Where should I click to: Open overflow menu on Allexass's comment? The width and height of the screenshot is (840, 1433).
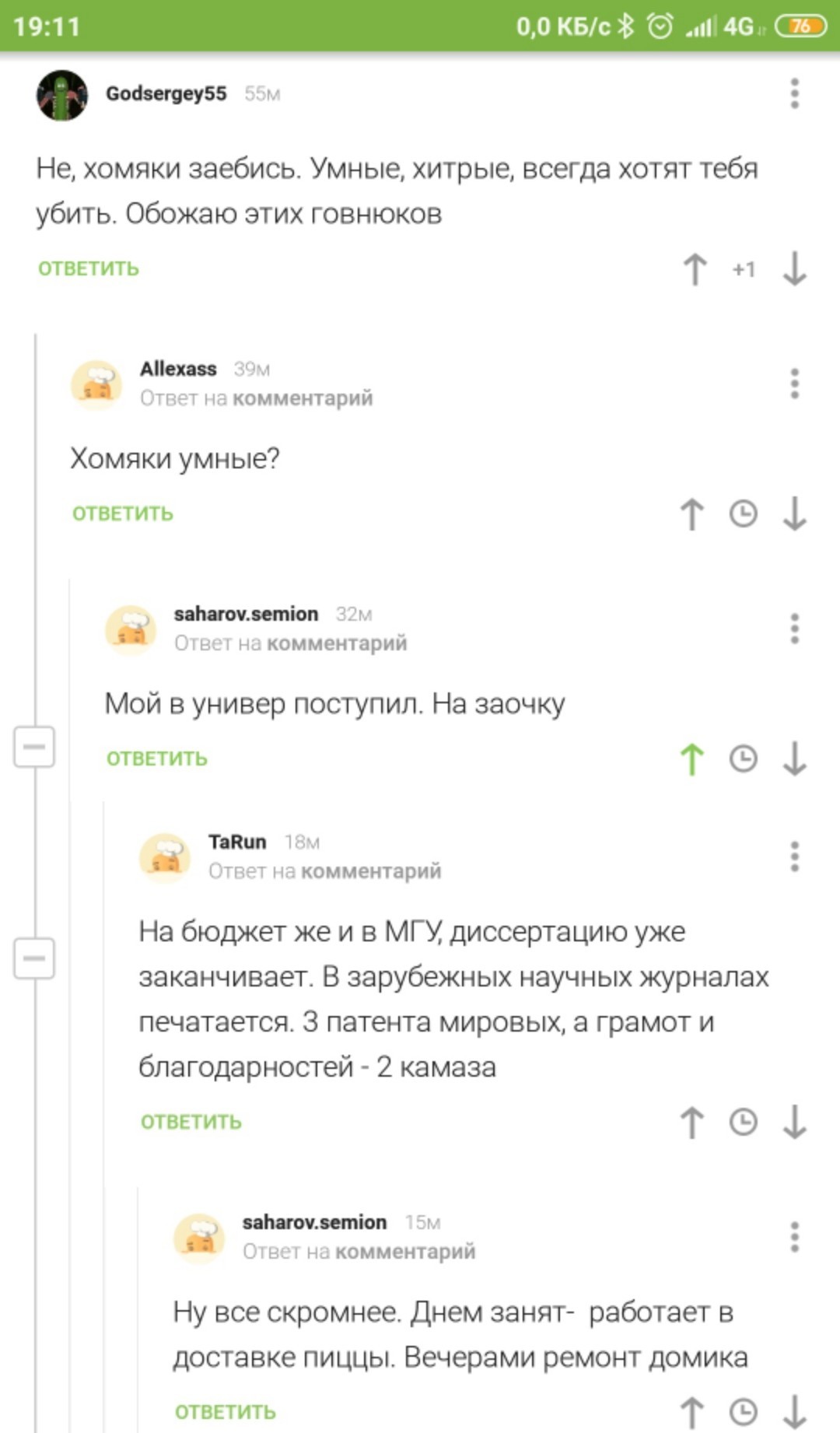coord(794,384)
